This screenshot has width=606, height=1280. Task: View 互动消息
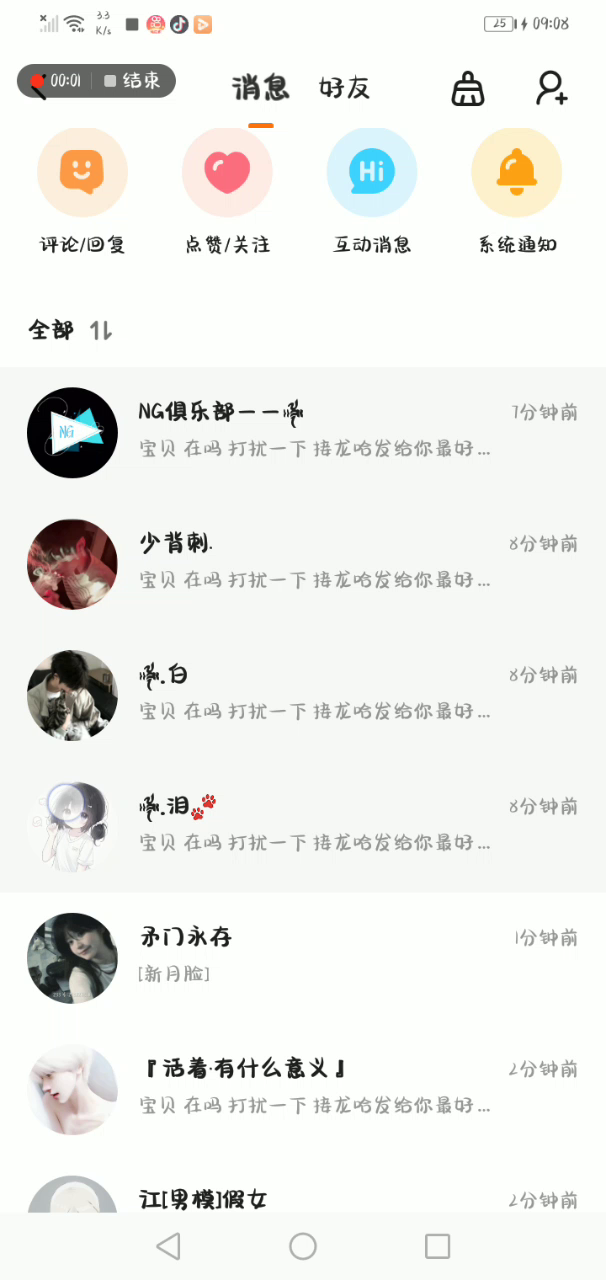372,173
